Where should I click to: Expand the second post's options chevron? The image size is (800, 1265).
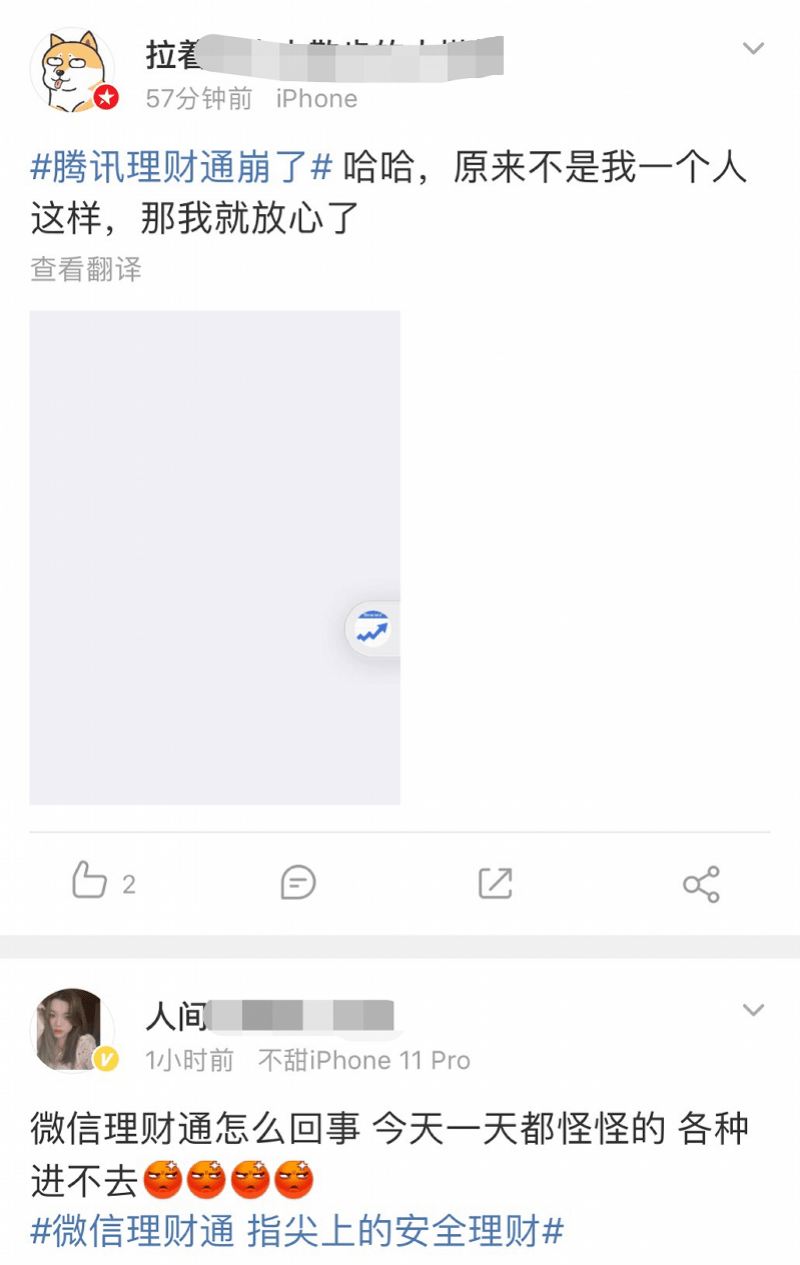755,1007
